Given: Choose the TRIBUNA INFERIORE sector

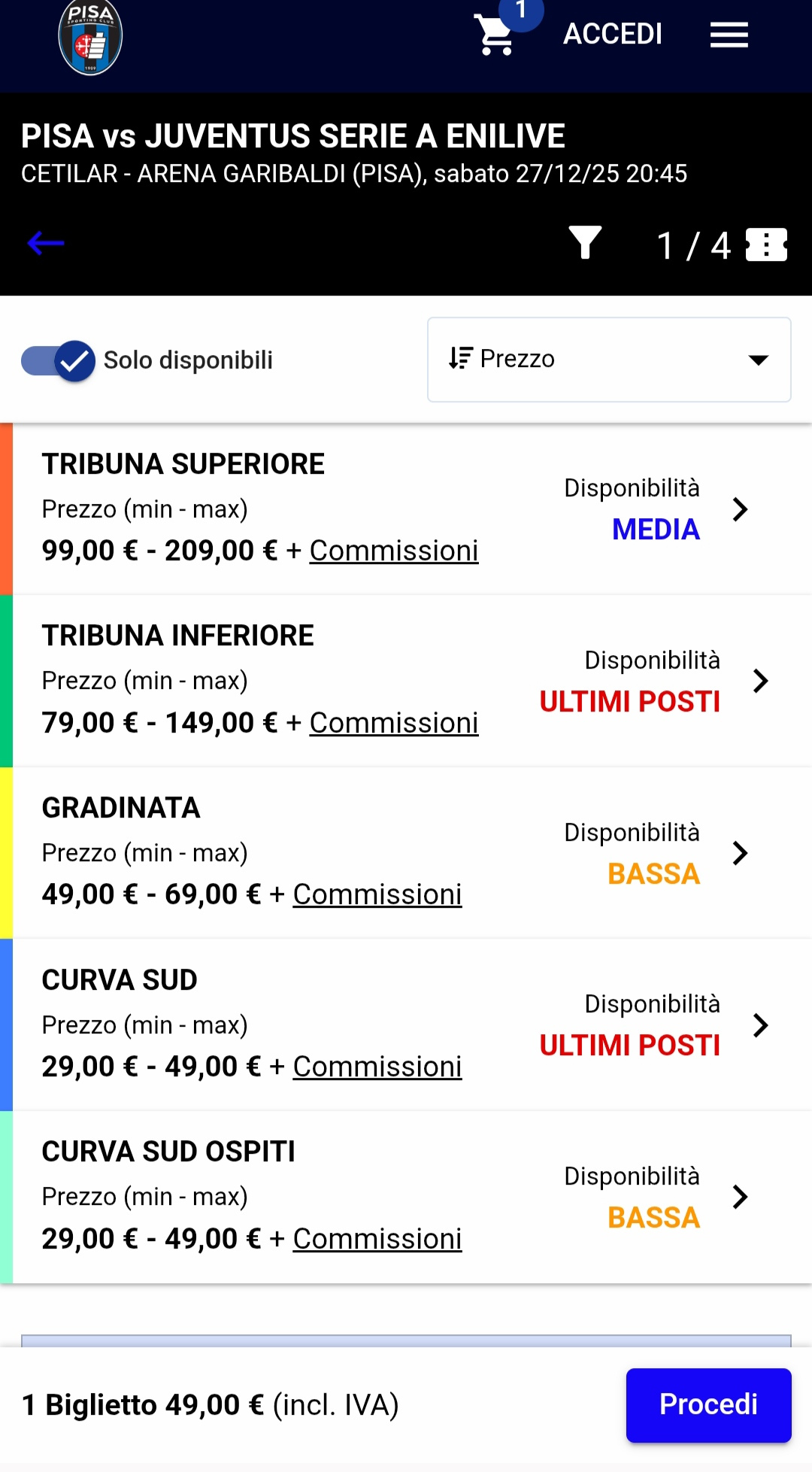Looking at the screenshot, I should (x=177, y=636).
